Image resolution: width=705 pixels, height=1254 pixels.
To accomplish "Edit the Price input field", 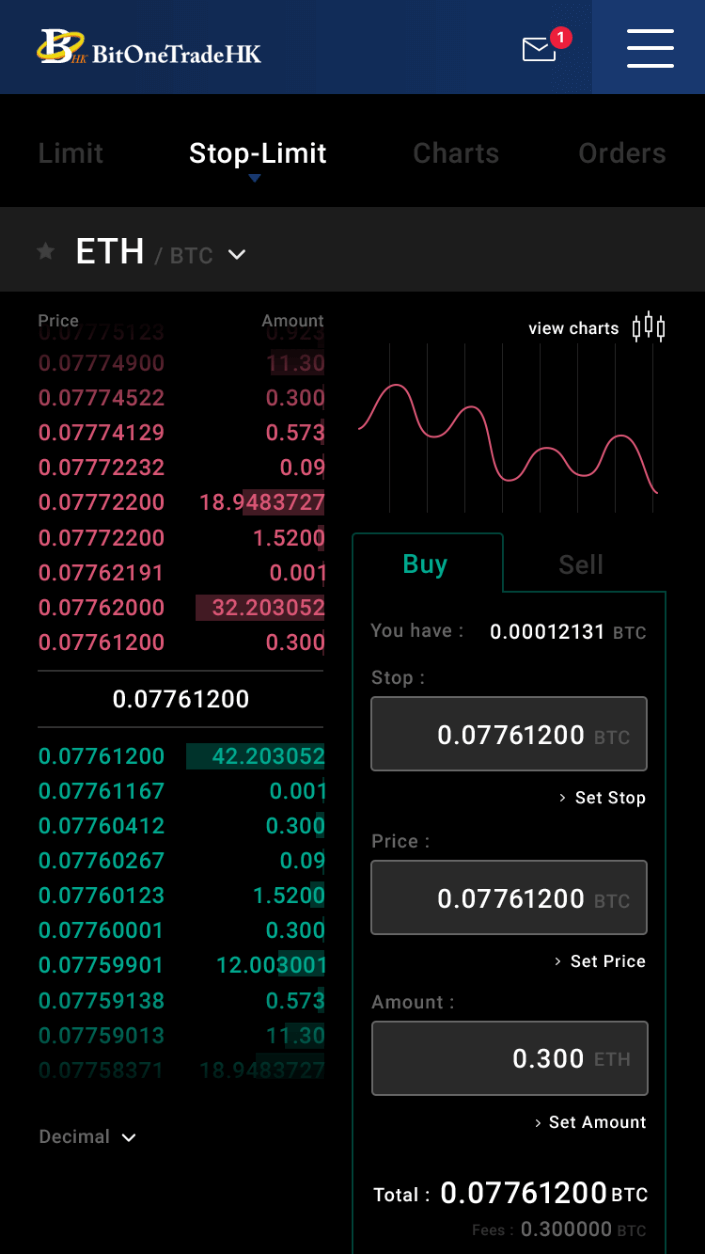I will [x=509, y=898].
